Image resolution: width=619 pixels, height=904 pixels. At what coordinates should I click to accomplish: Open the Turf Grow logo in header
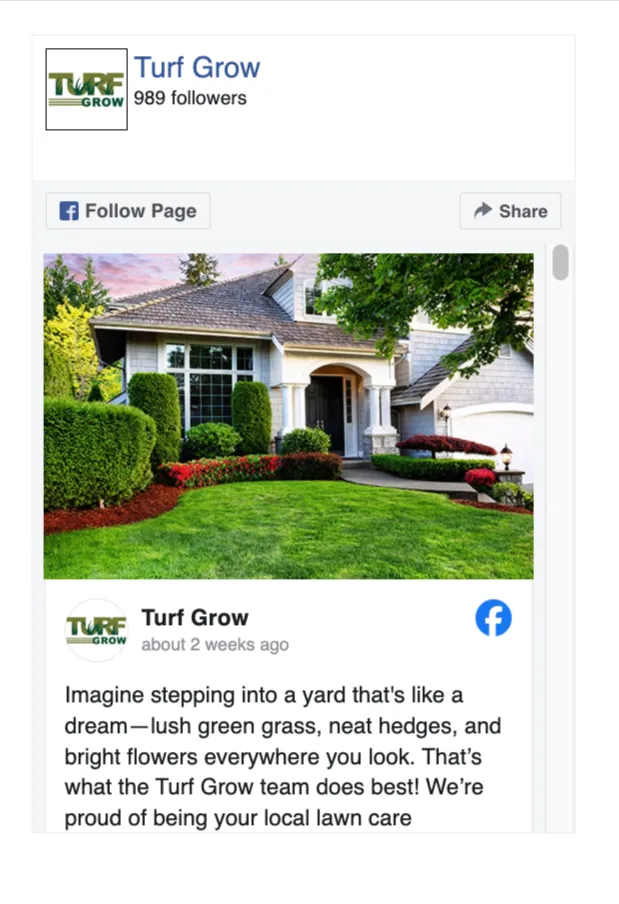coord(87,89)
